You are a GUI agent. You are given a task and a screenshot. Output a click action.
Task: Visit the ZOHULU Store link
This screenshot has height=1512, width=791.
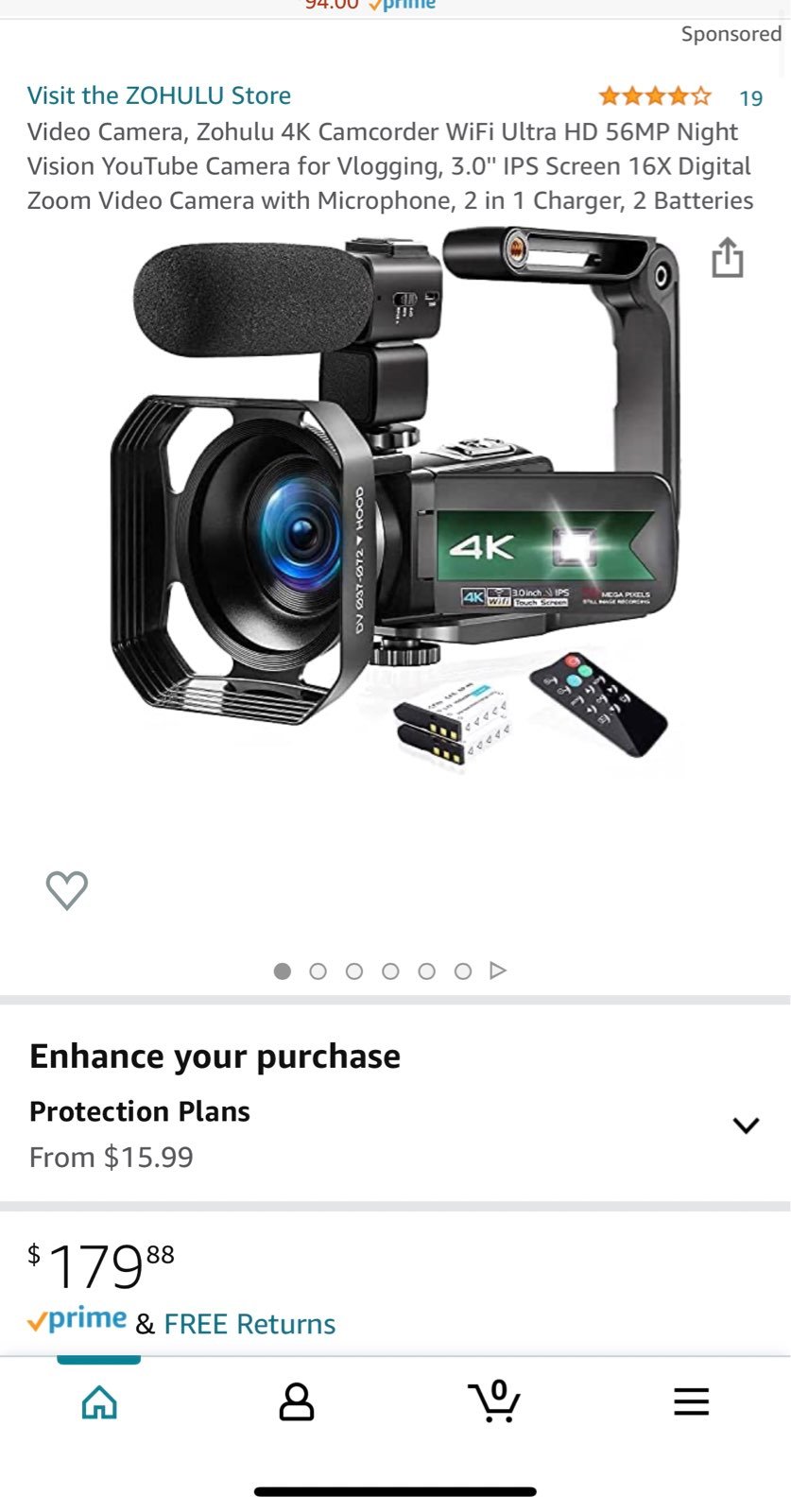[x=159, y=95]
